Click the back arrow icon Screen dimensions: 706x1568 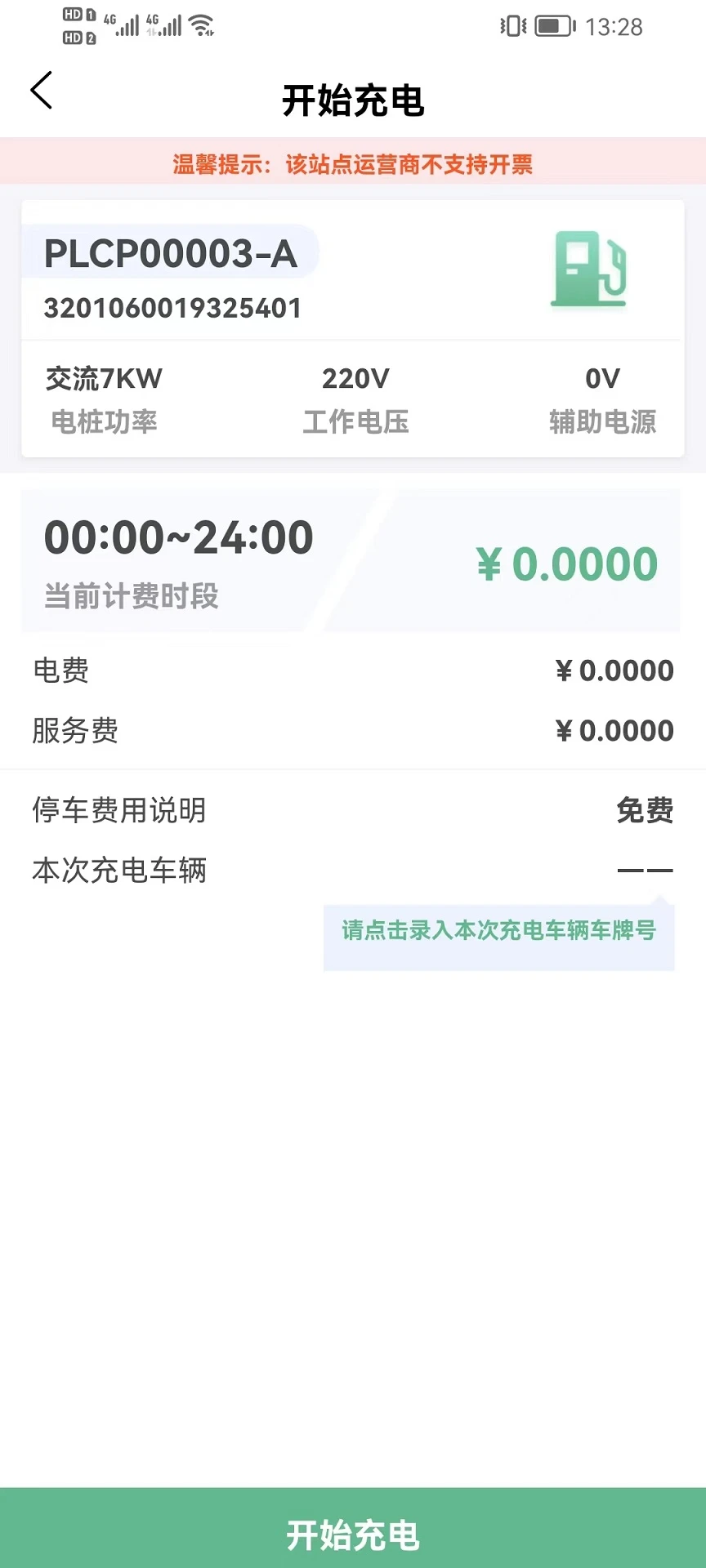pyautogui.click(x=42, y=91)
